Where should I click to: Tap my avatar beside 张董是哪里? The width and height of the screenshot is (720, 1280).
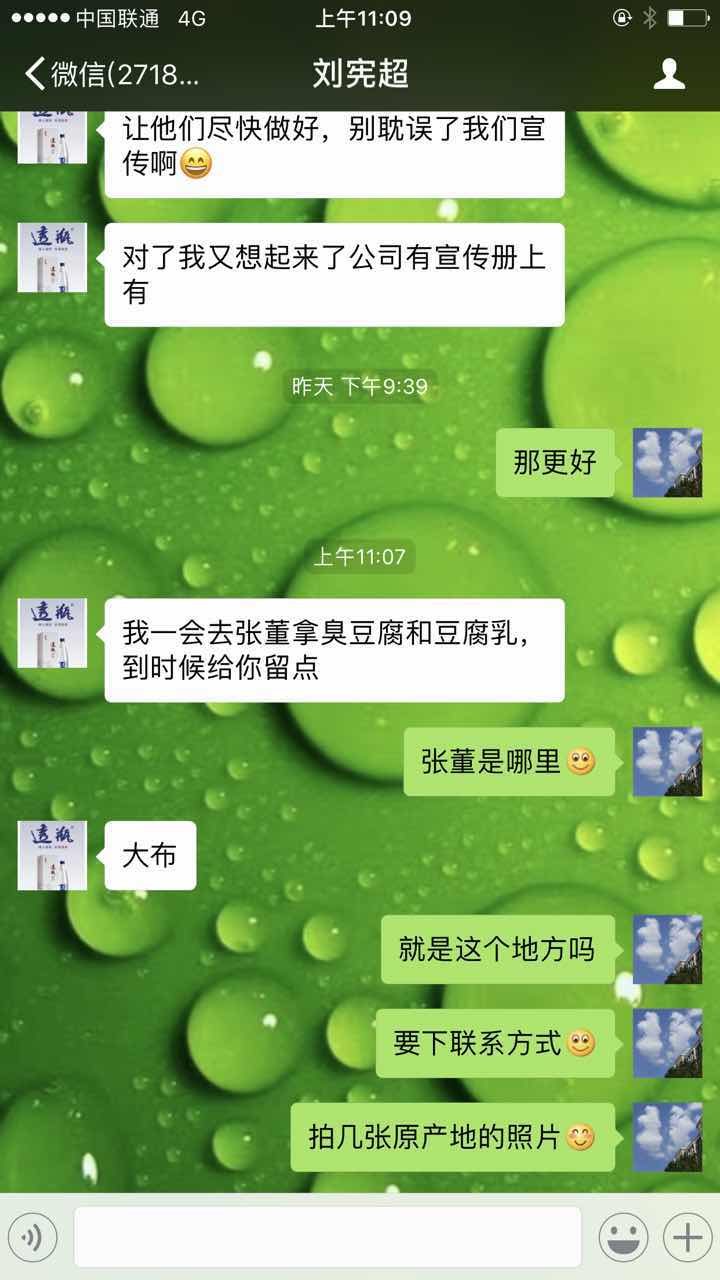(x=667, y=762)
